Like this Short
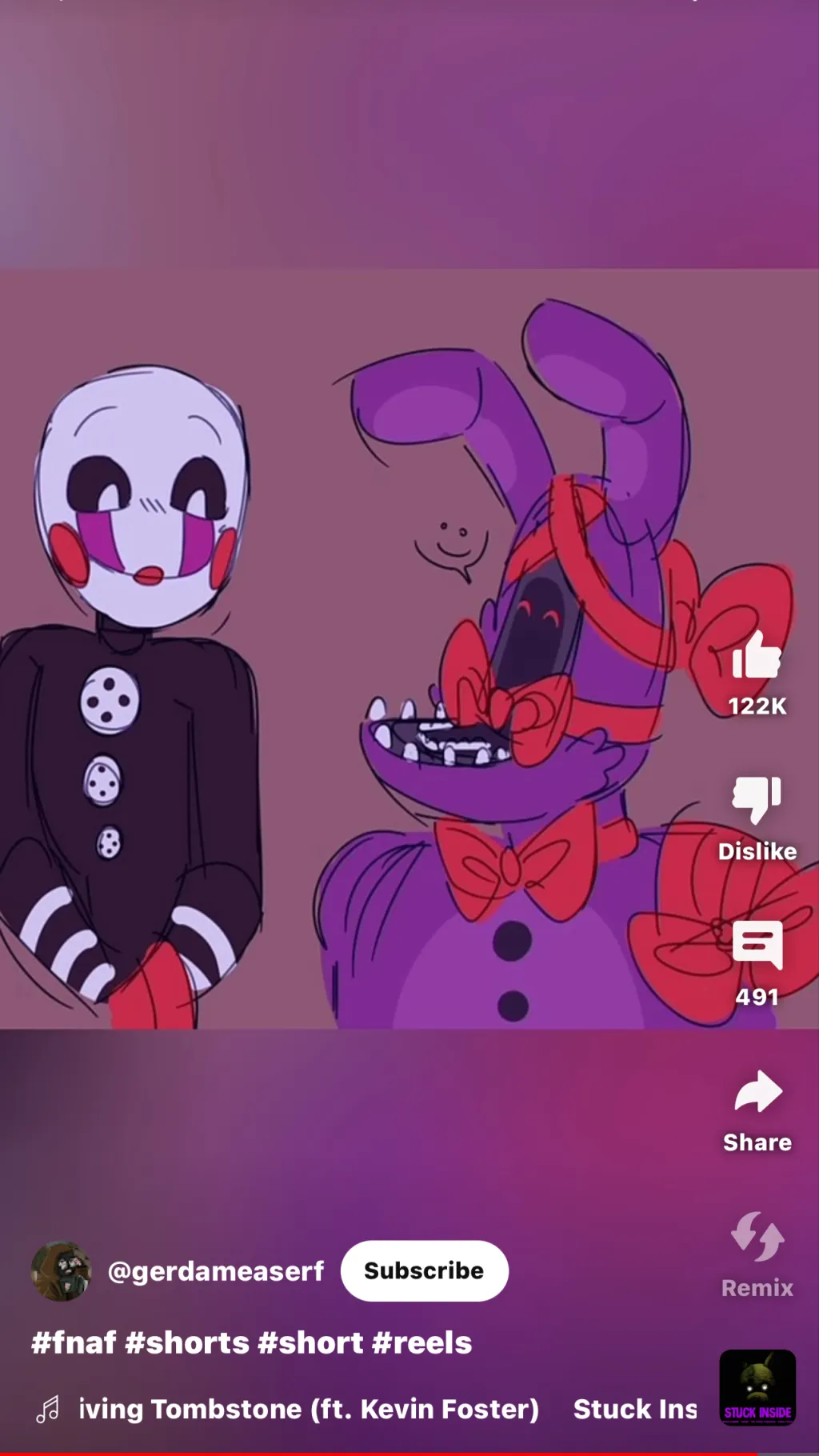This screenshot has width=819, height=1456. tap(757, 656)
